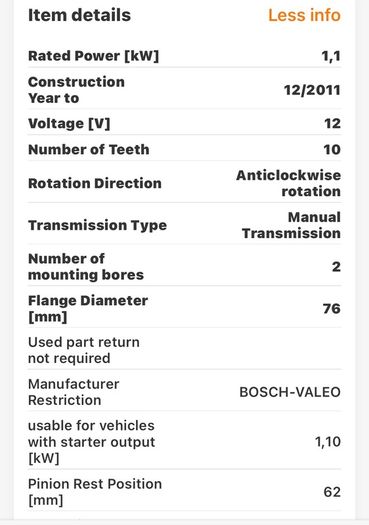
Task: Collapse details with Less info
Action: pos(304,15)
